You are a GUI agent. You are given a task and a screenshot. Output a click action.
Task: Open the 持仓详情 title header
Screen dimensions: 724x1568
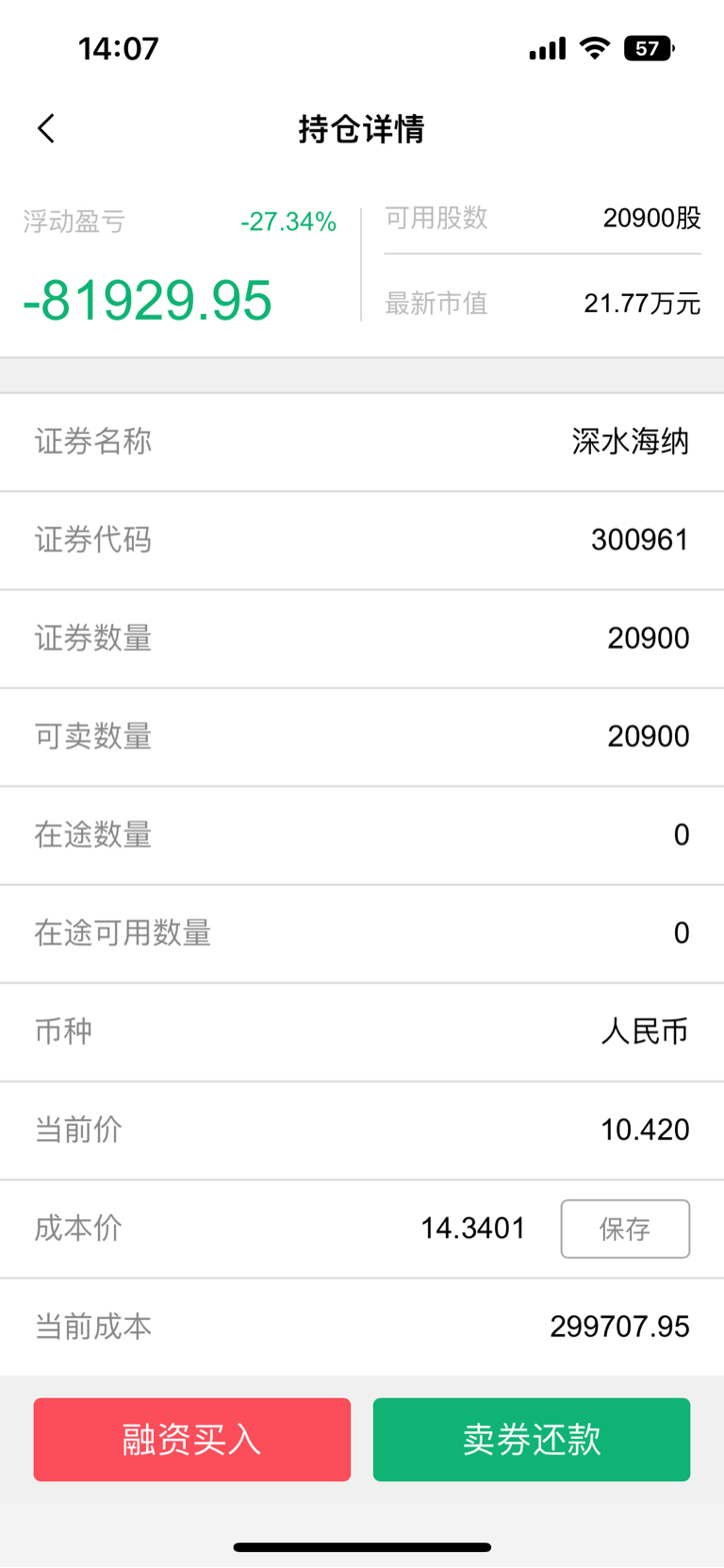362,129
